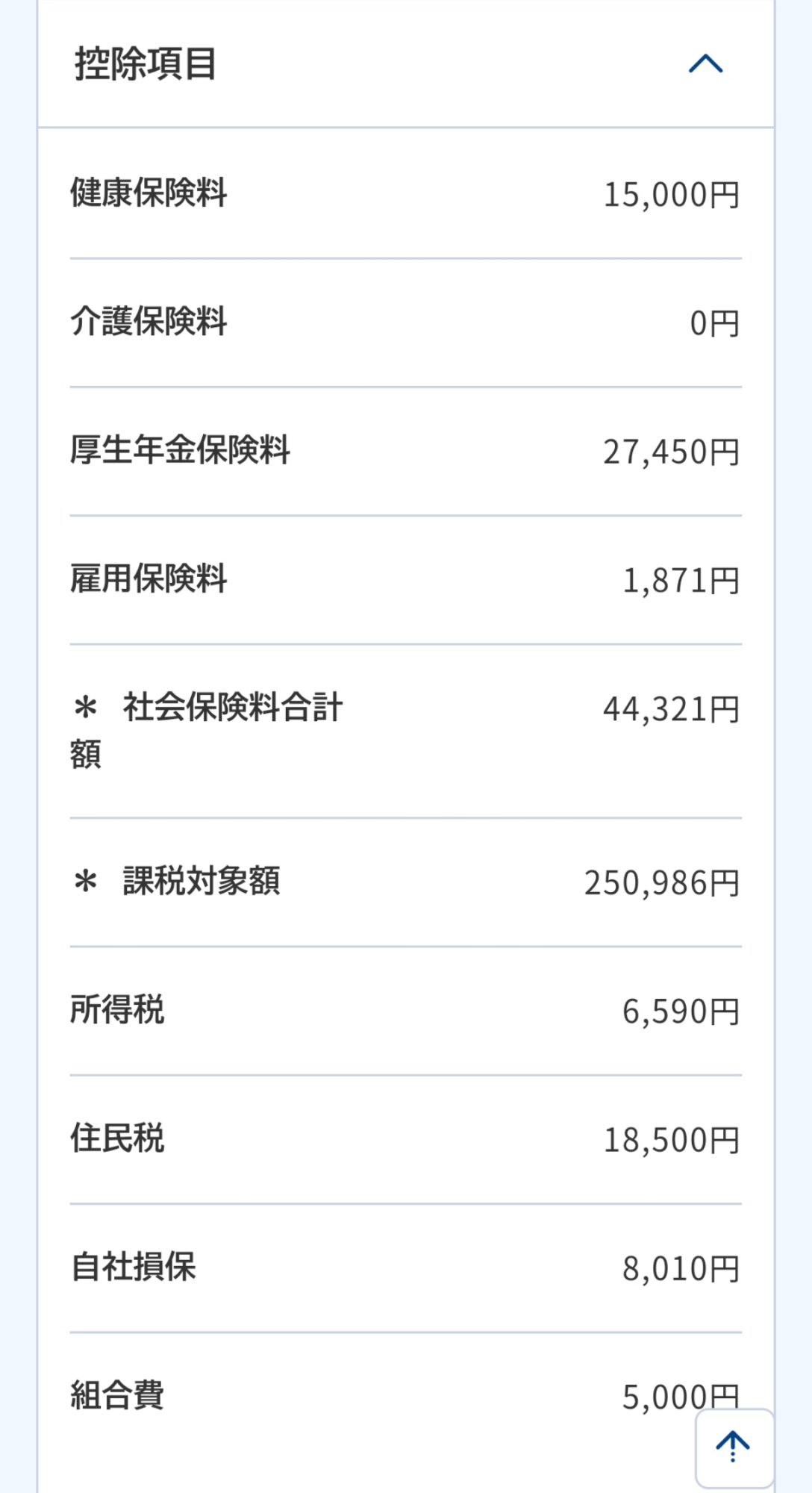Tap the scroll-to-top arrow button
This screenshot has height=1493, width=812.
pos(734,1447)
